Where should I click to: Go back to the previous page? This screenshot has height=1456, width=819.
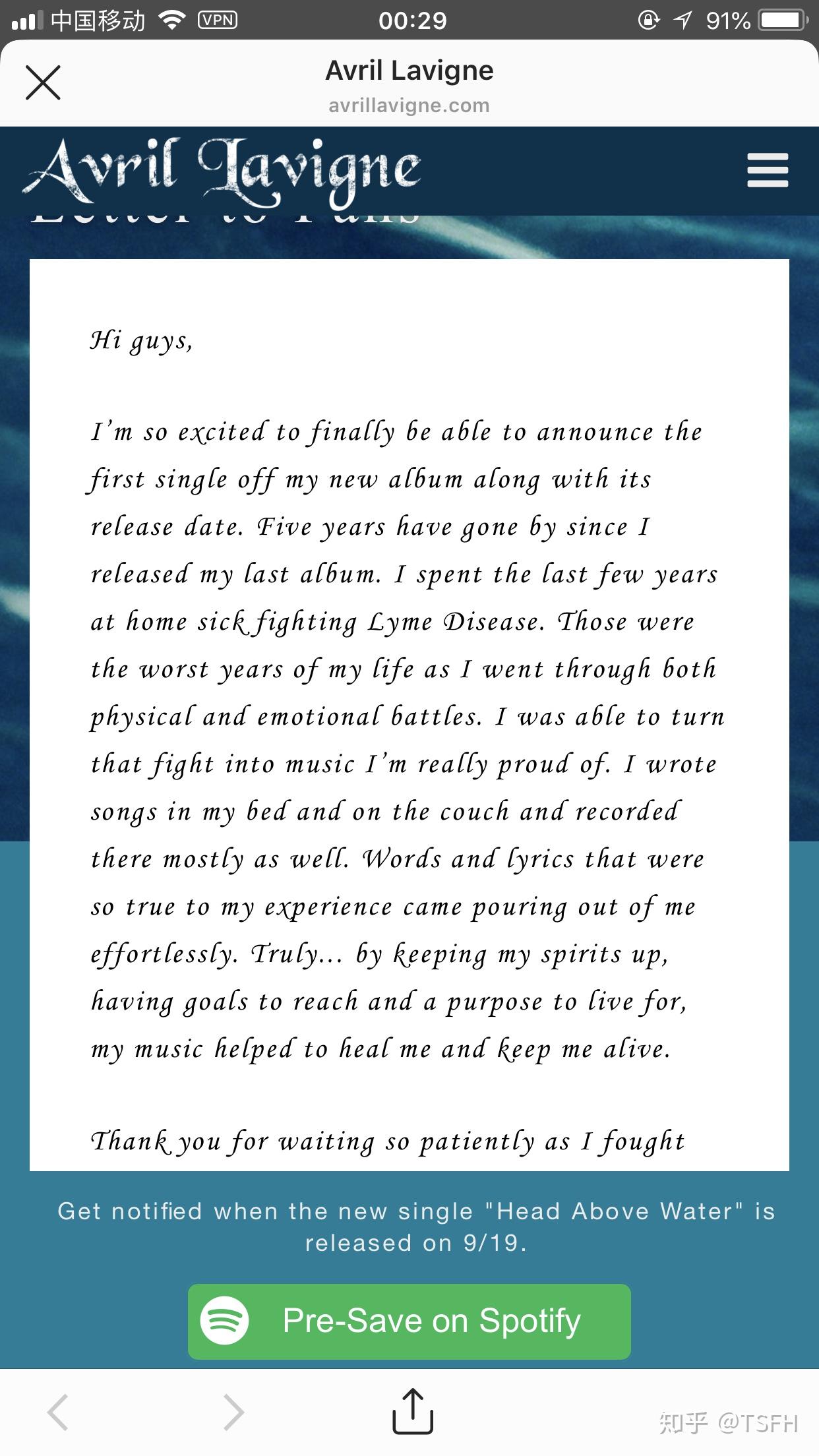coord(58,1412)
